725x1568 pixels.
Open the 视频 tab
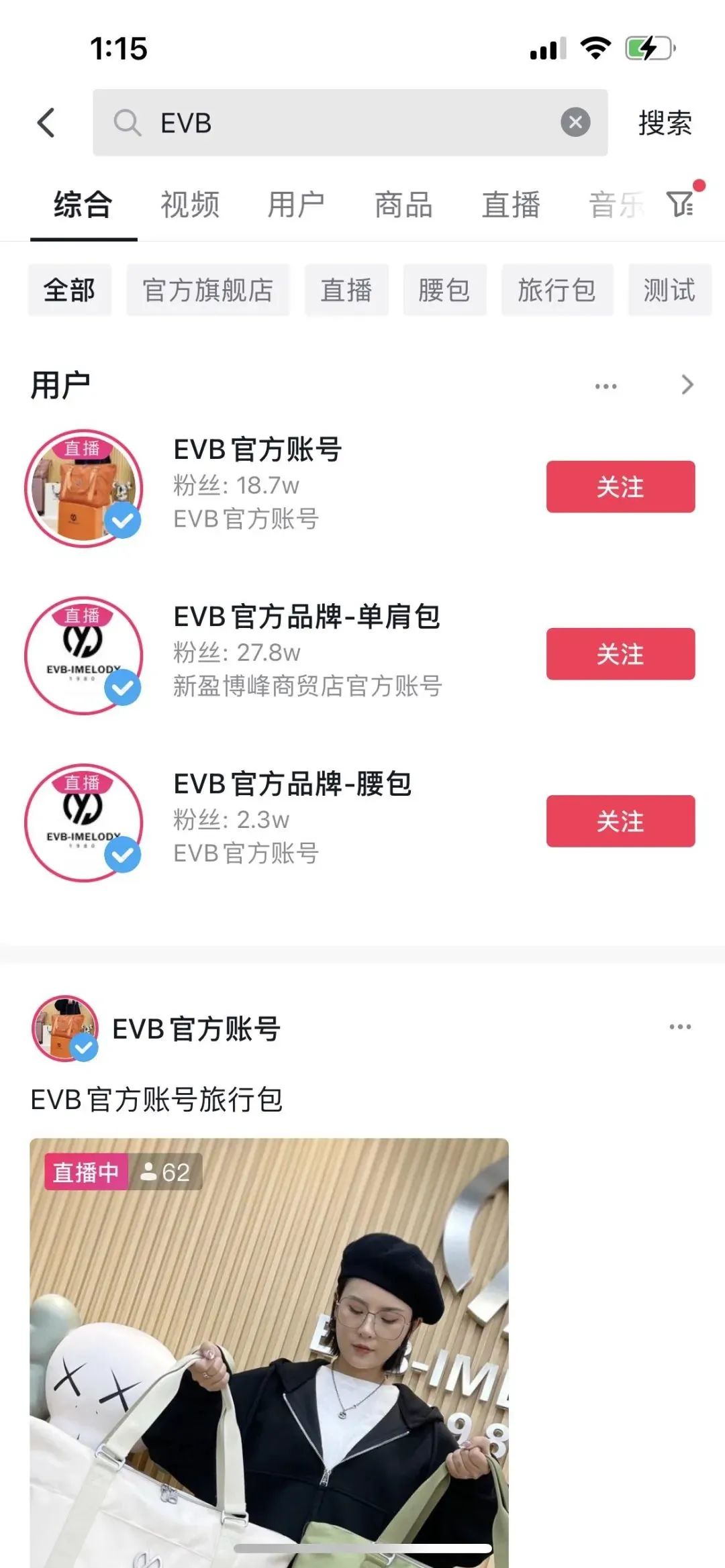189,205
